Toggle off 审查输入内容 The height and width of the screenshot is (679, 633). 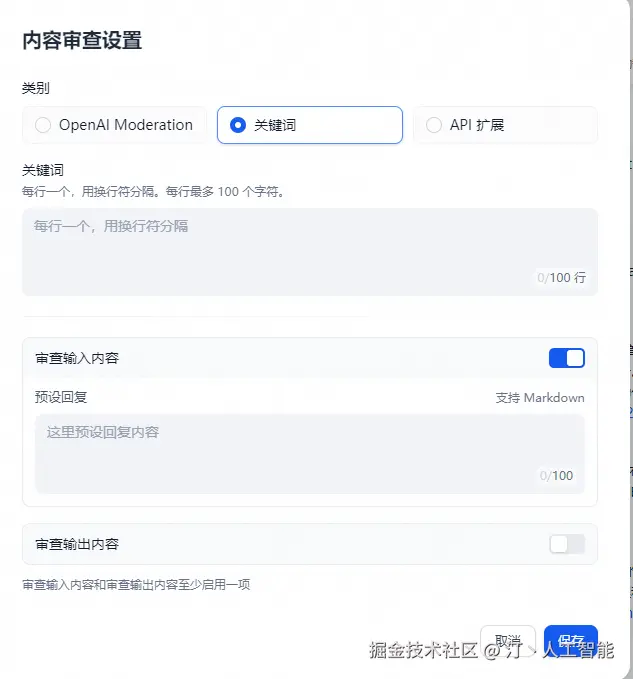point(566,358)
